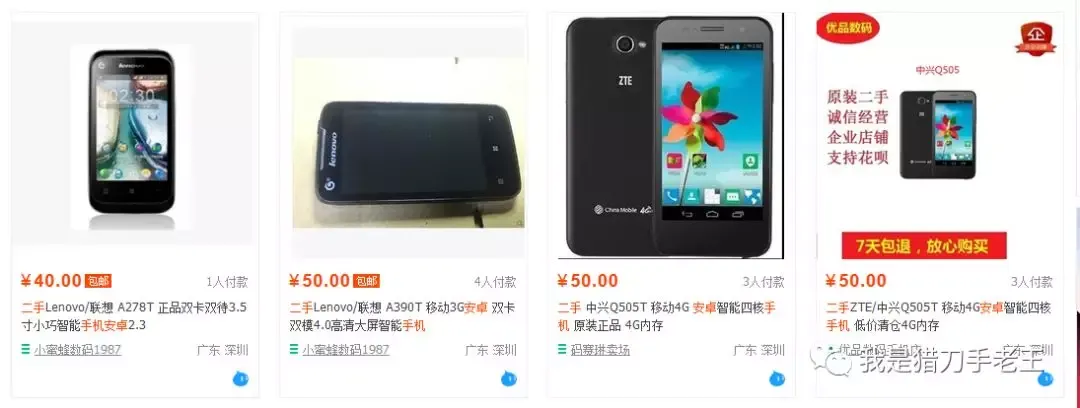Open the 二手 中兴Q505T 原装正品 listing title
The width and height of the screenshot is (1080, 408).
(x=666, y=316)
